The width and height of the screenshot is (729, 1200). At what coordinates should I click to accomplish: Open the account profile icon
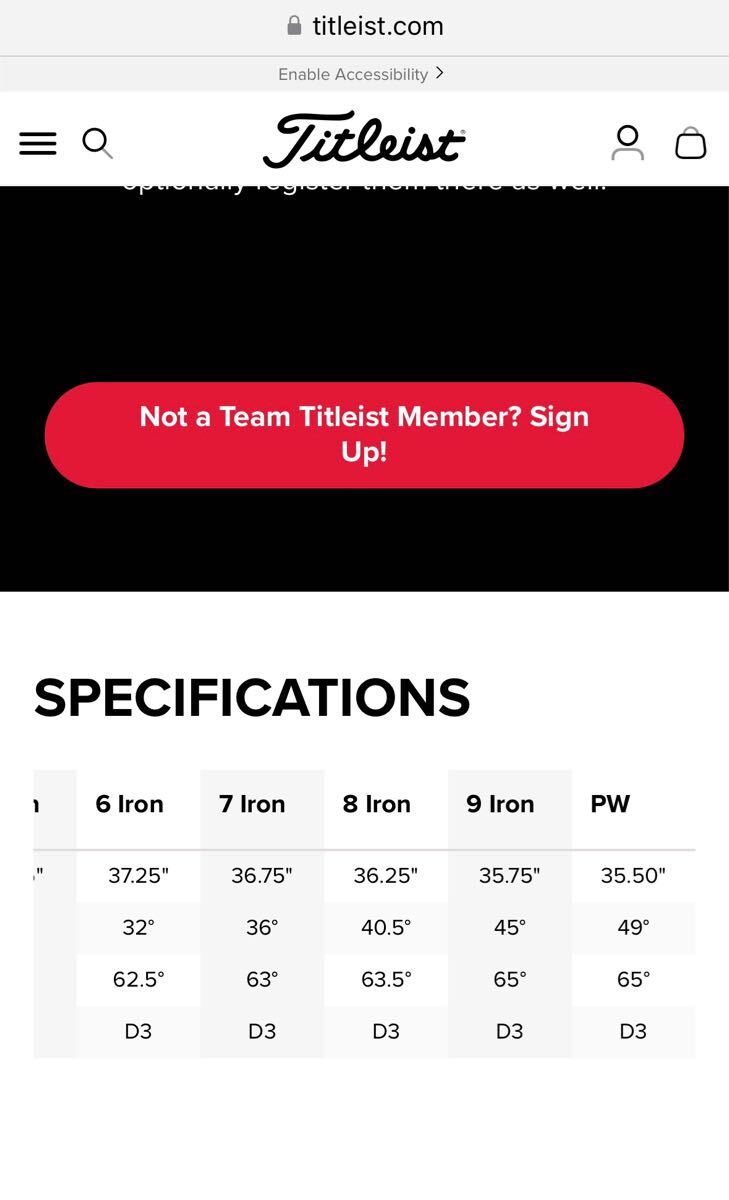click(627, 142)
